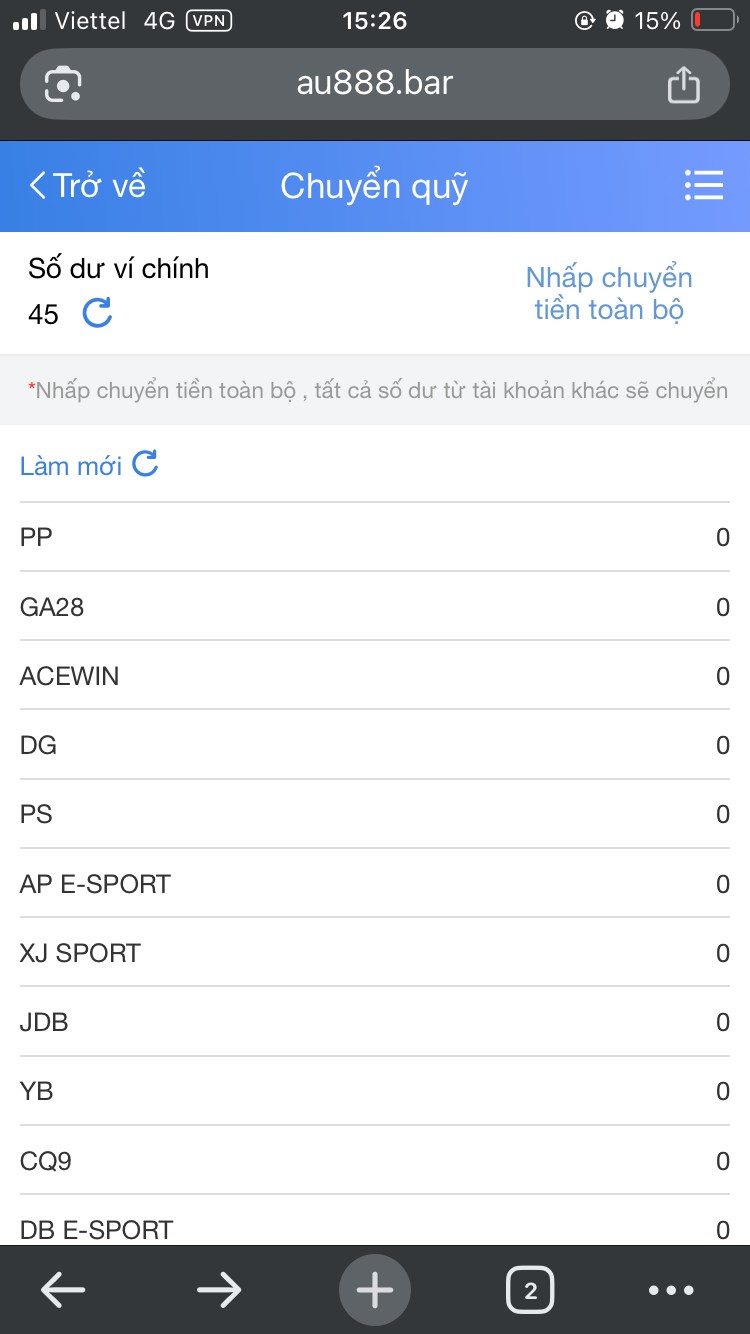Open the YB wallet row

[374, 1091]
